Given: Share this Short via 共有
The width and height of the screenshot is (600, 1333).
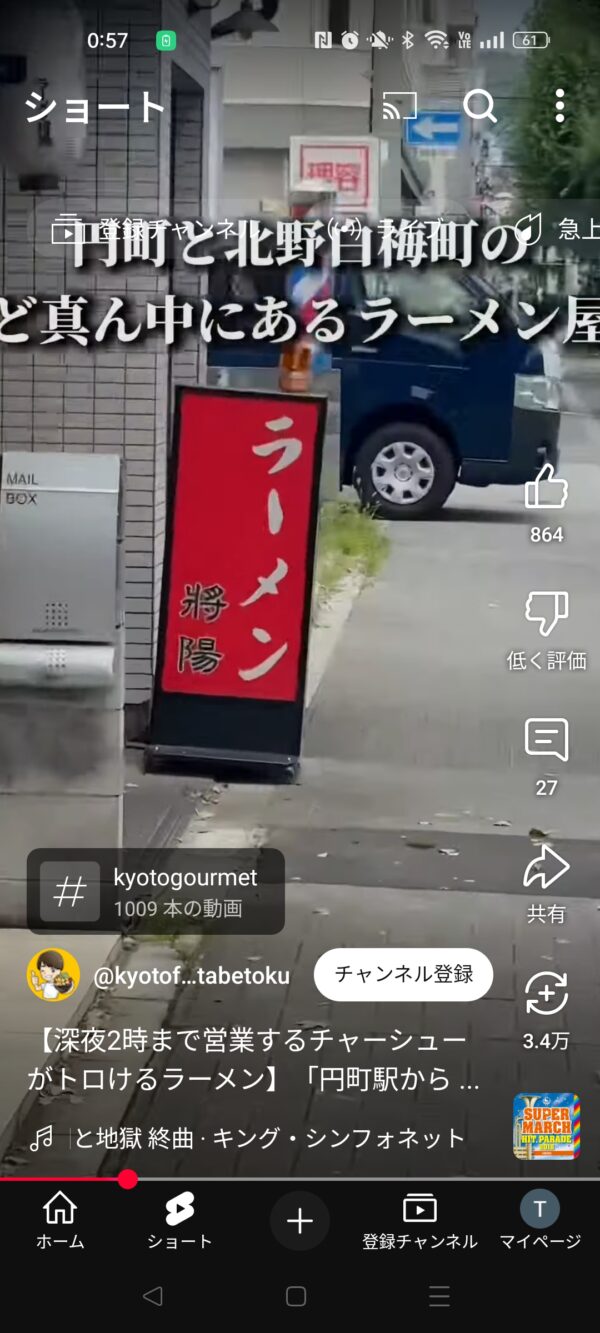Looking at the screenshot, I should tap(546, 868).
